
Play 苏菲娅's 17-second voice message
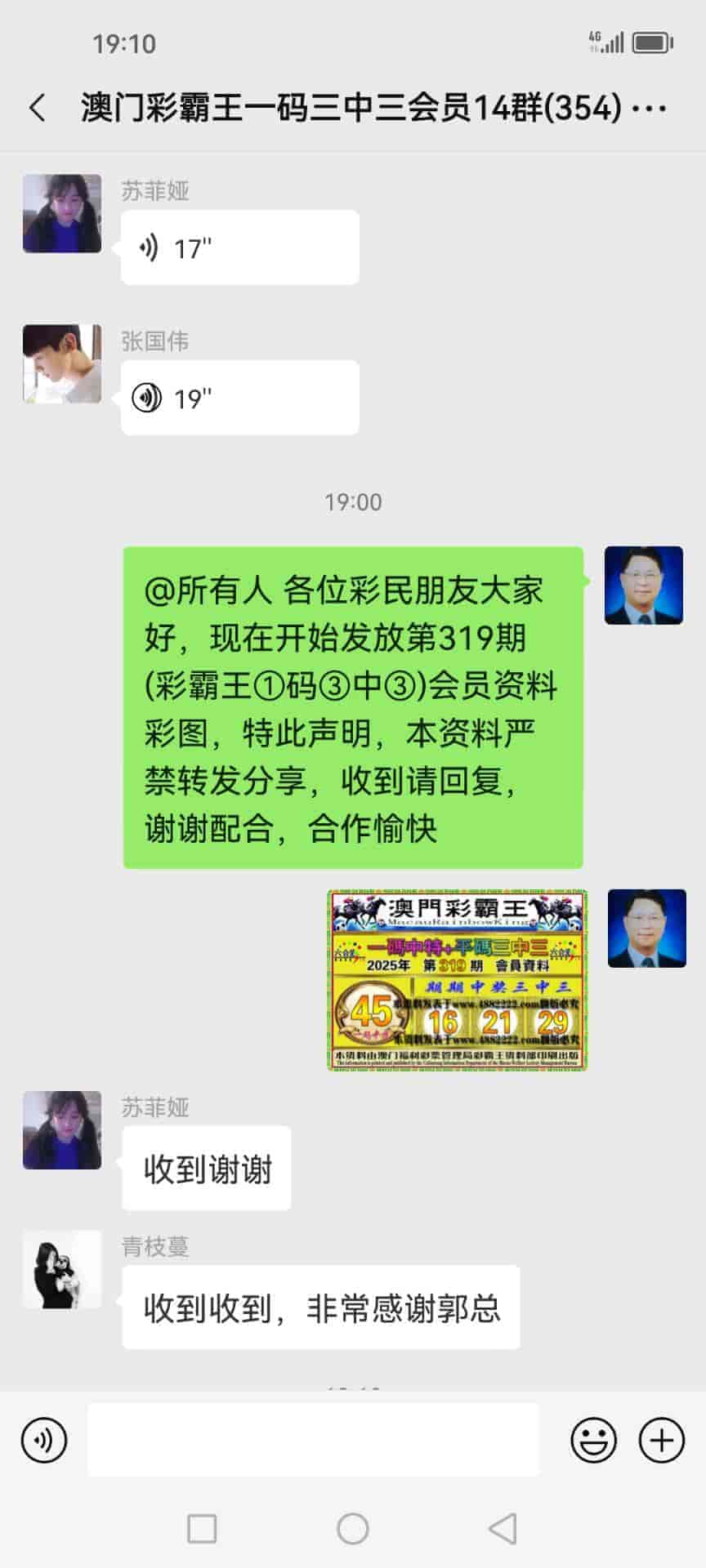pyautogui.click(x=239, y=247)
